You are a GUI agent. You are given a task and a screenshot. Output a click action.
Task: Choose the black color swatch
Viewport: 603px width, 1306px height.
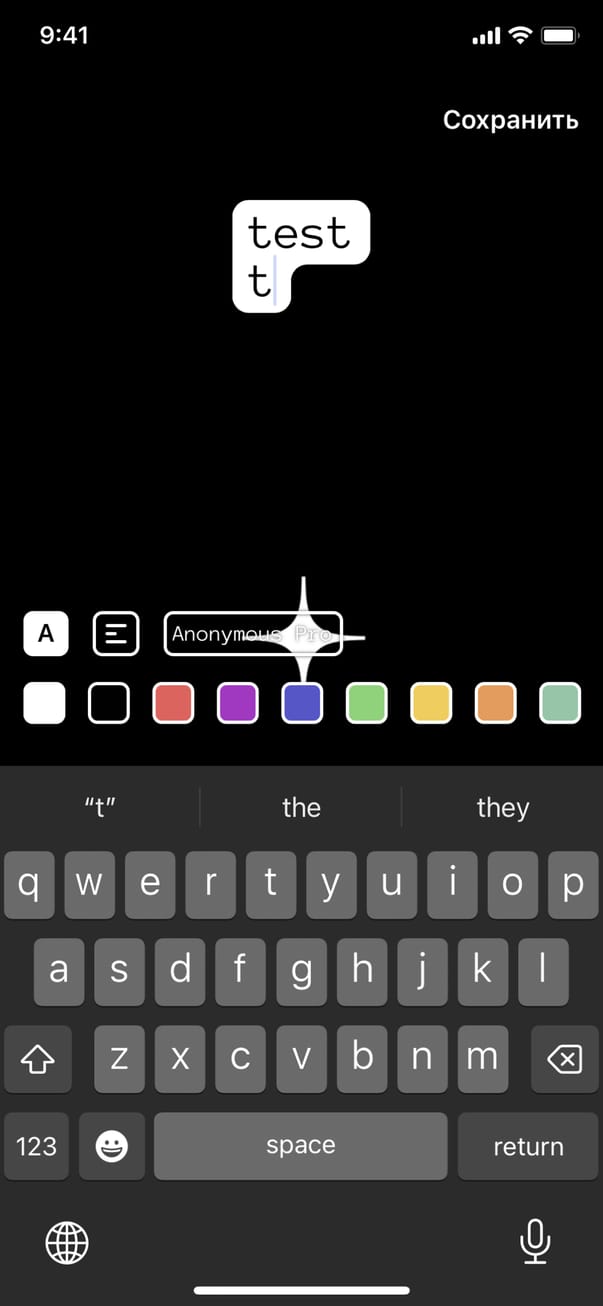[109, 703]
